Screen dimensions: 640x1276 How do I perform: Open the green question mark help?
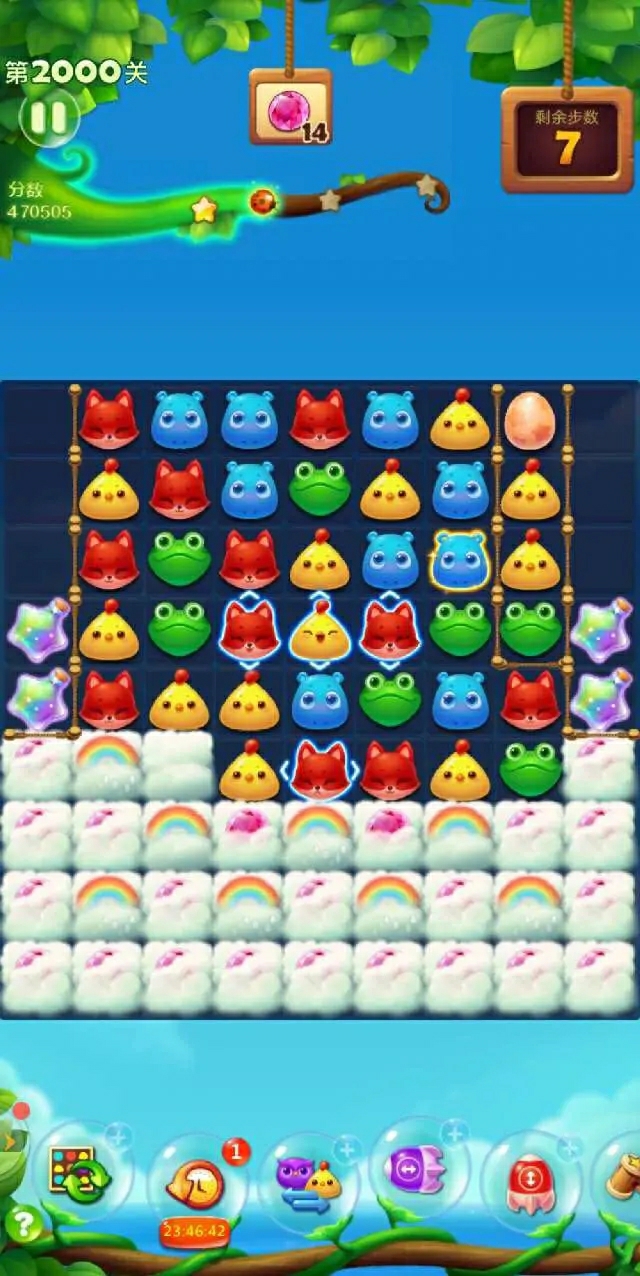[x=24, y=1222]
